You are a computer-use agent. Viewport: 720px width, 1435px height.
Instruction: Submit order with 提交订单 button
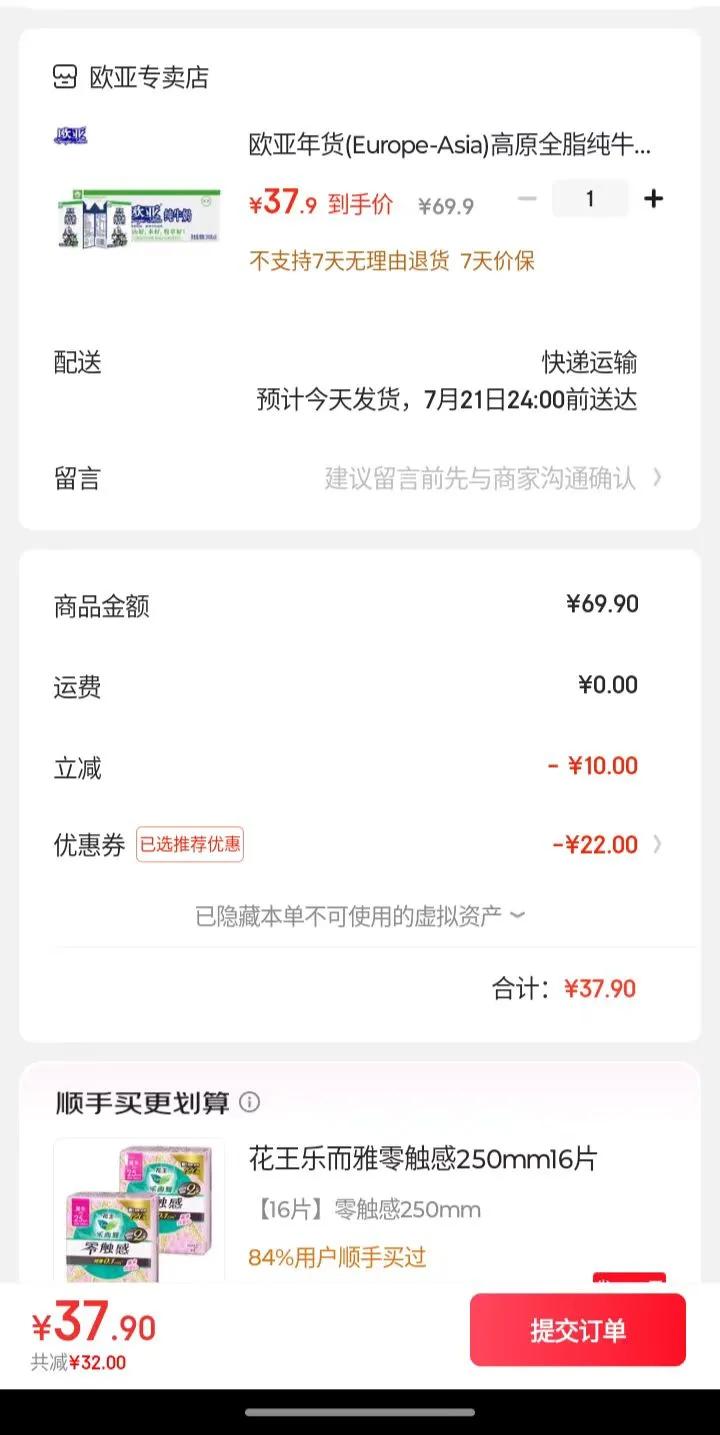578,1330
